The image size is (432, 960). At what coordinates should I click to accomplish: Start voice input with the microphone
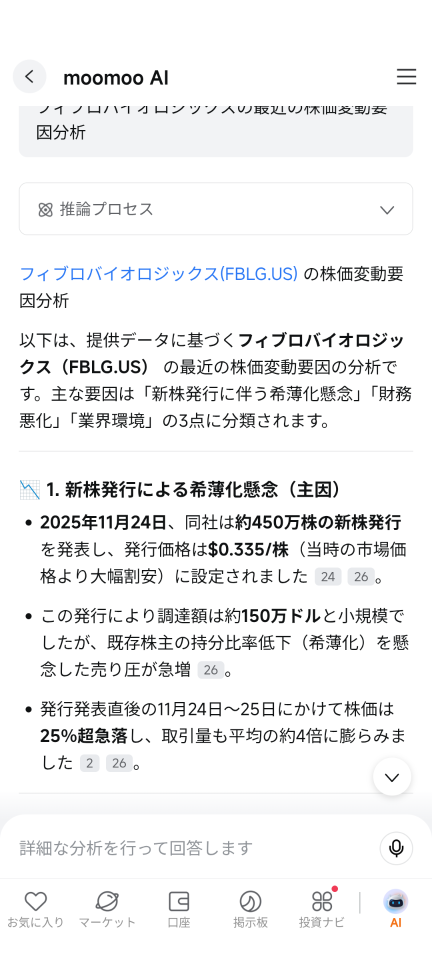click(396, 848)
